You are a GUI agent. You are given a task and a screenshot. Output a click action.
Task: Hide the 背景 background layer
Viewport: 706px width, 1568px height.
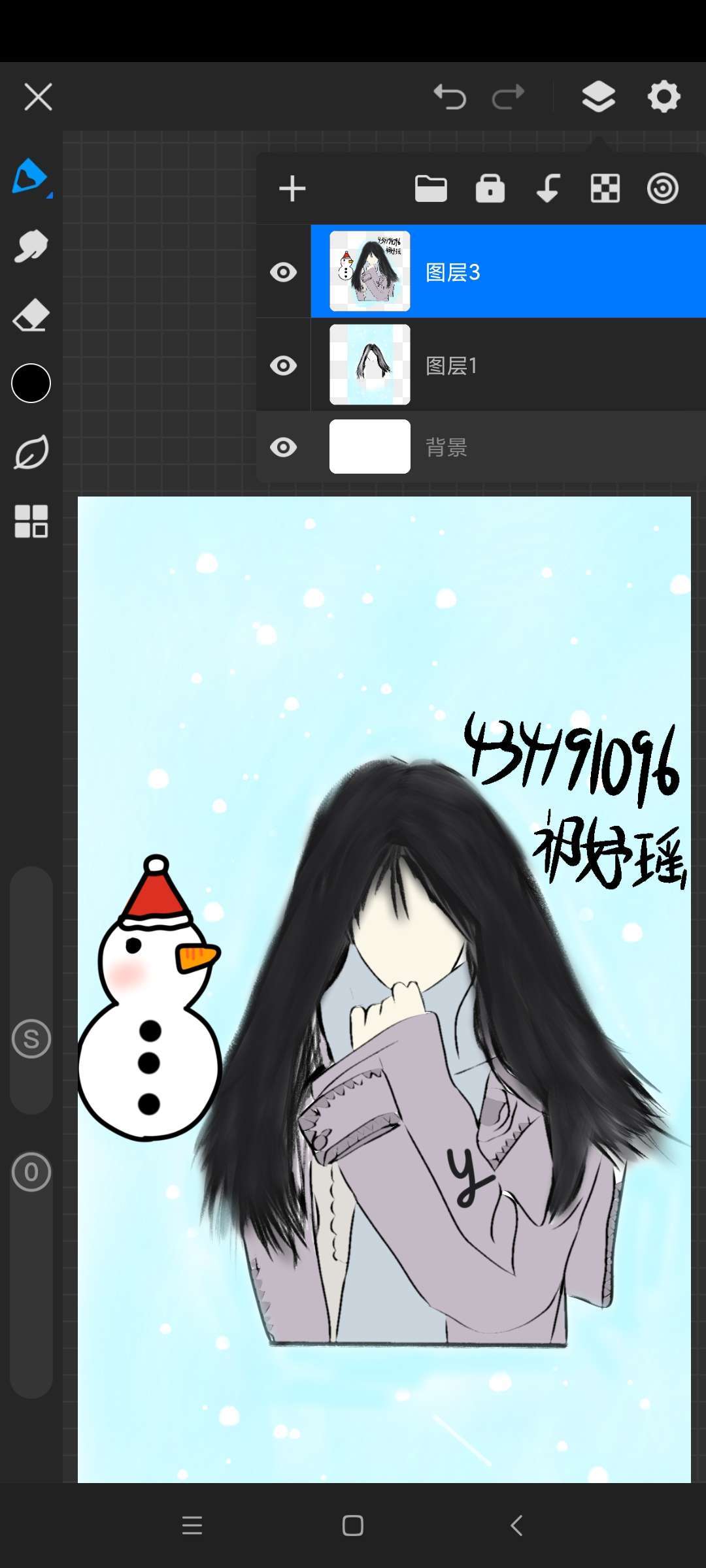[283, 448]
